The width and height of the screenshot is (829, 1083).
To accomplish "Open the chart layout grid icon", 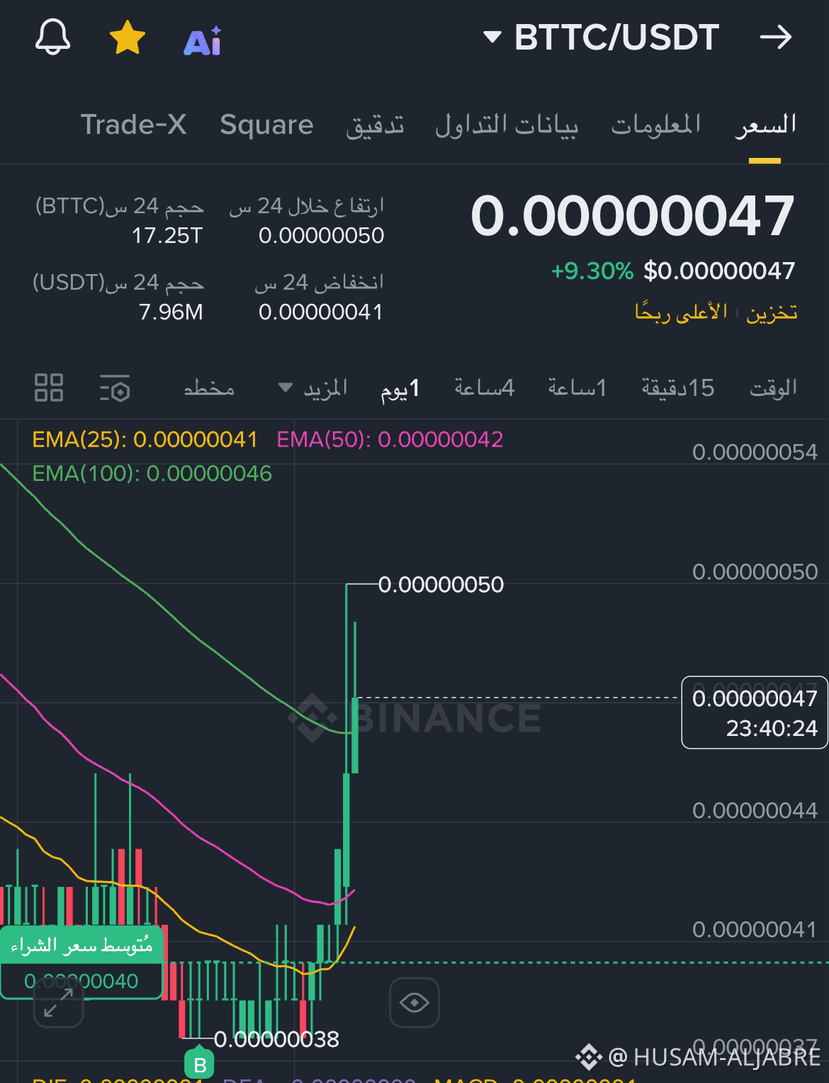I will coord(48,388).
